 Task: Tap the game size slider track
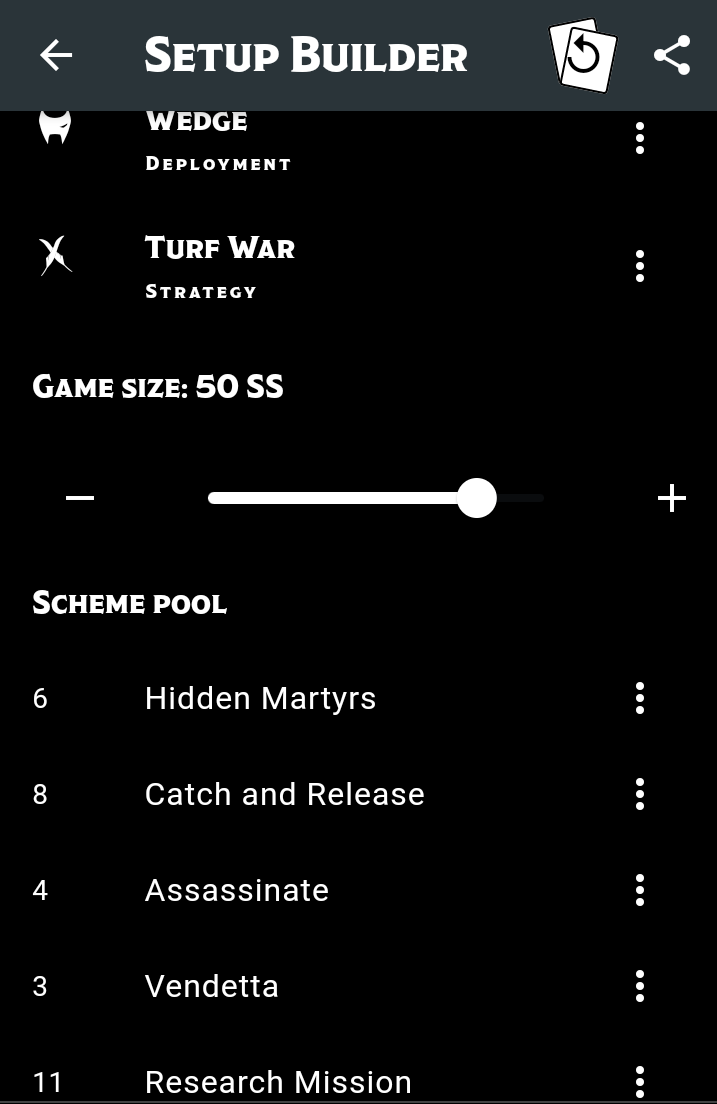point(376,498)
